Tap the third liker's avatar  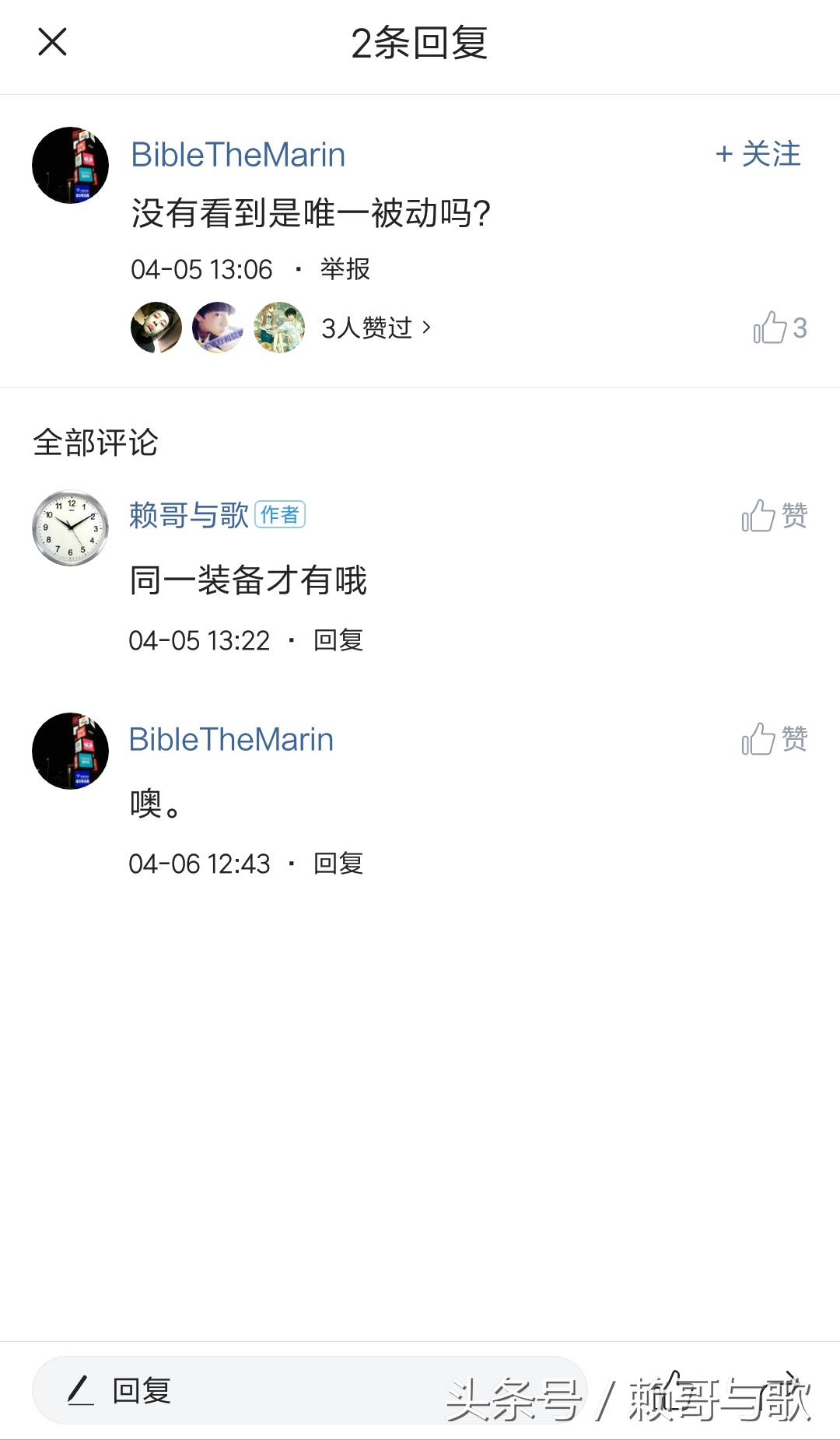click(x=278, y=328)
